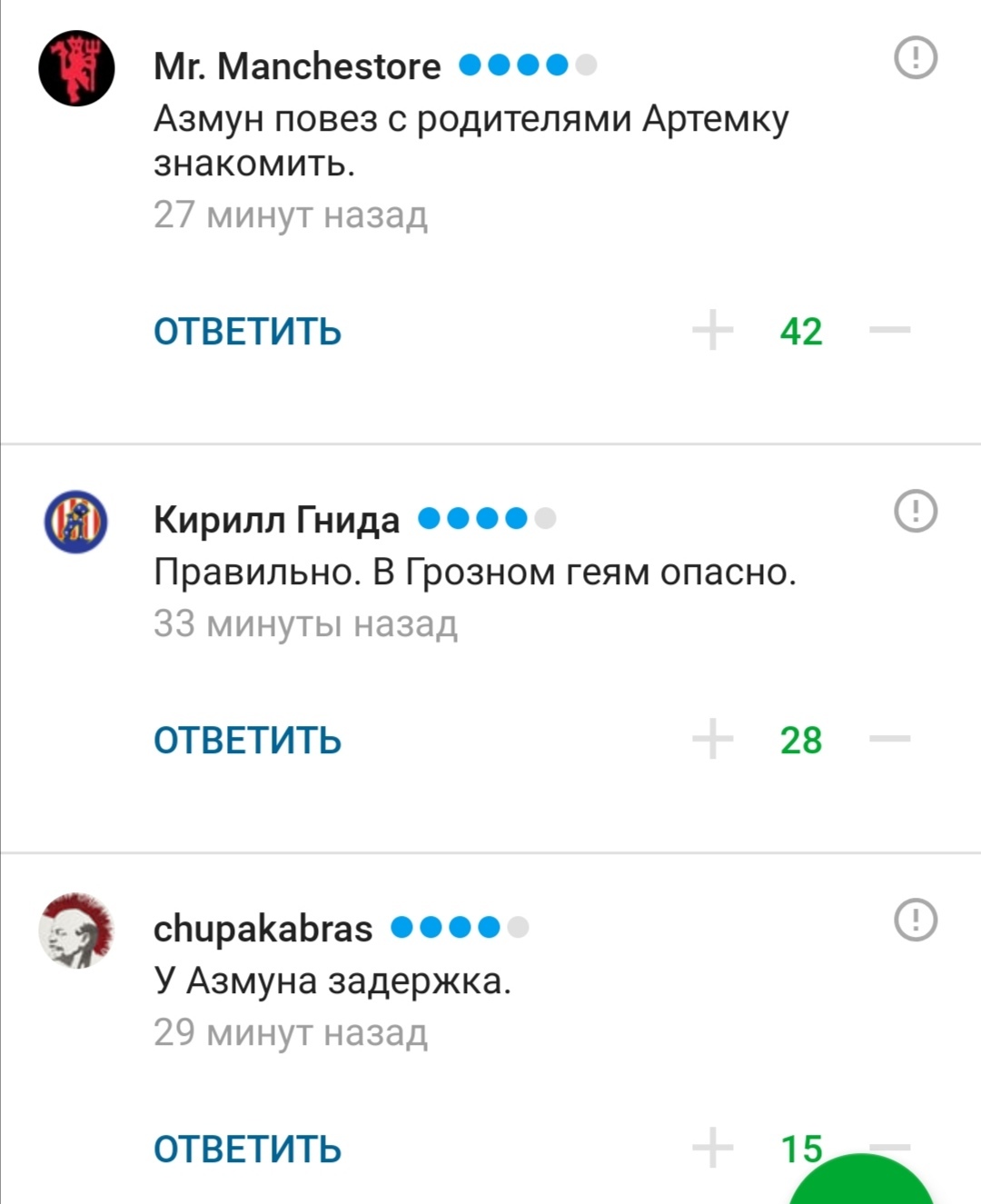Reply to chupakabras's comment
Viewport: 981px width, 1204px height.
point(247,1149)
